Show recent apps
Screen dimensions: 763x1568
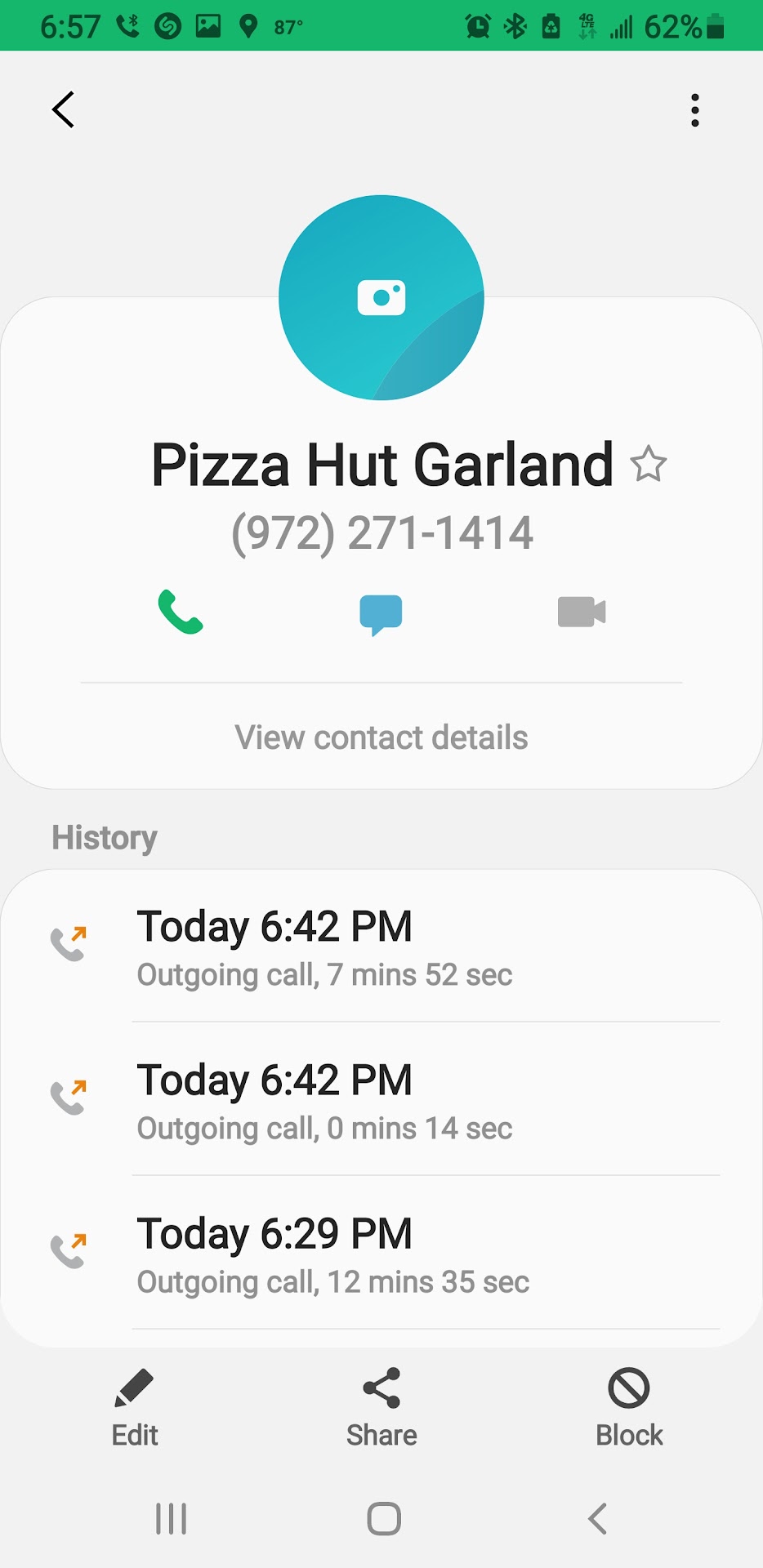pyautogui.click(x=172, y=1519)
